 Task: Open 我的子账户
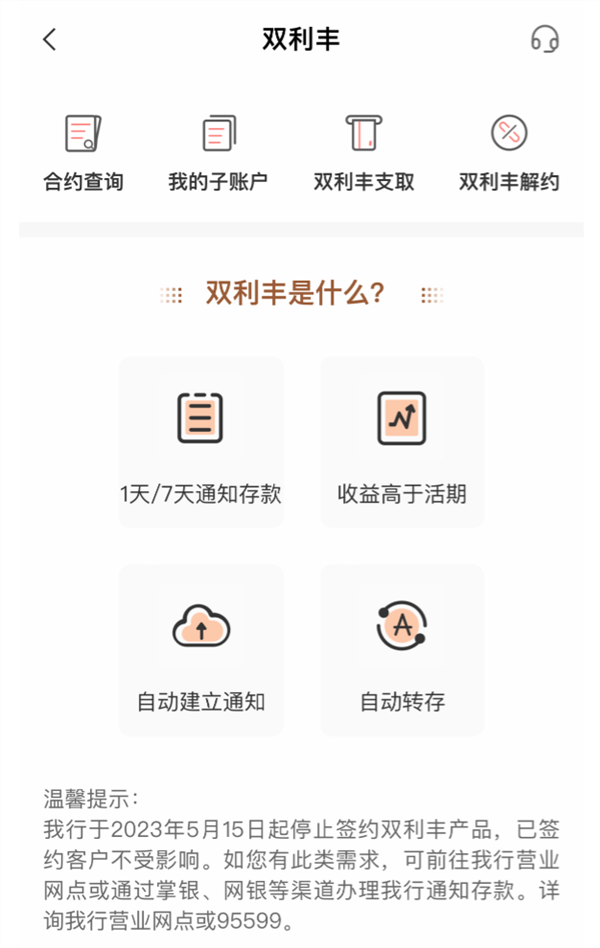218,153
